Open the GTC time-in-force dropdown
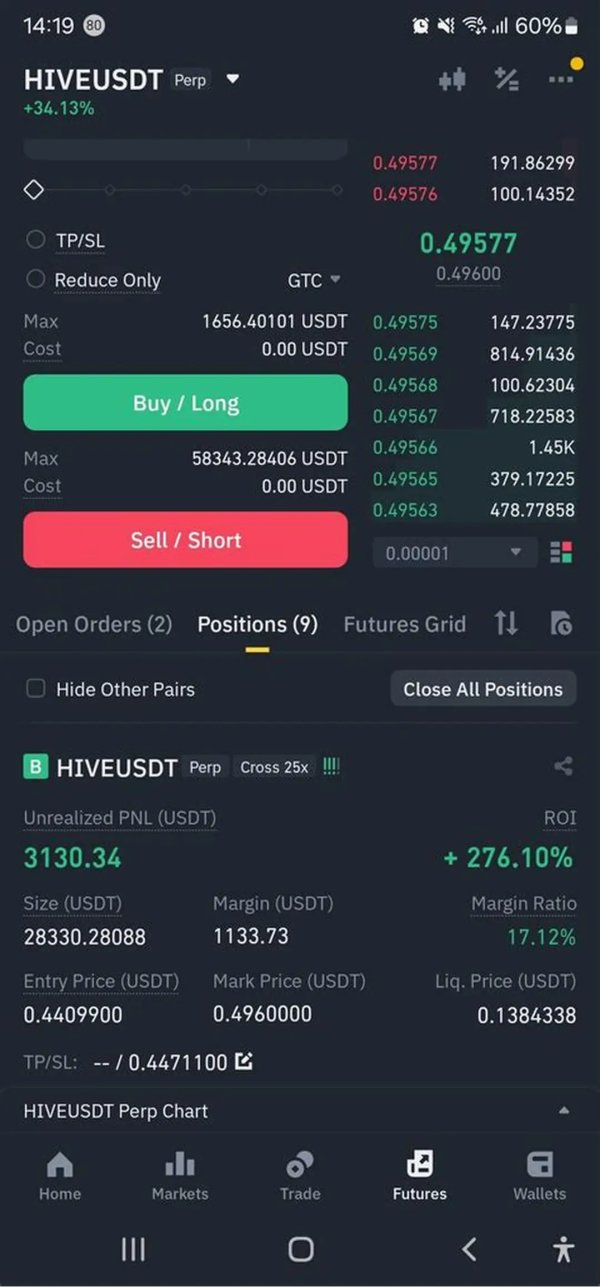 coord(314,281)
